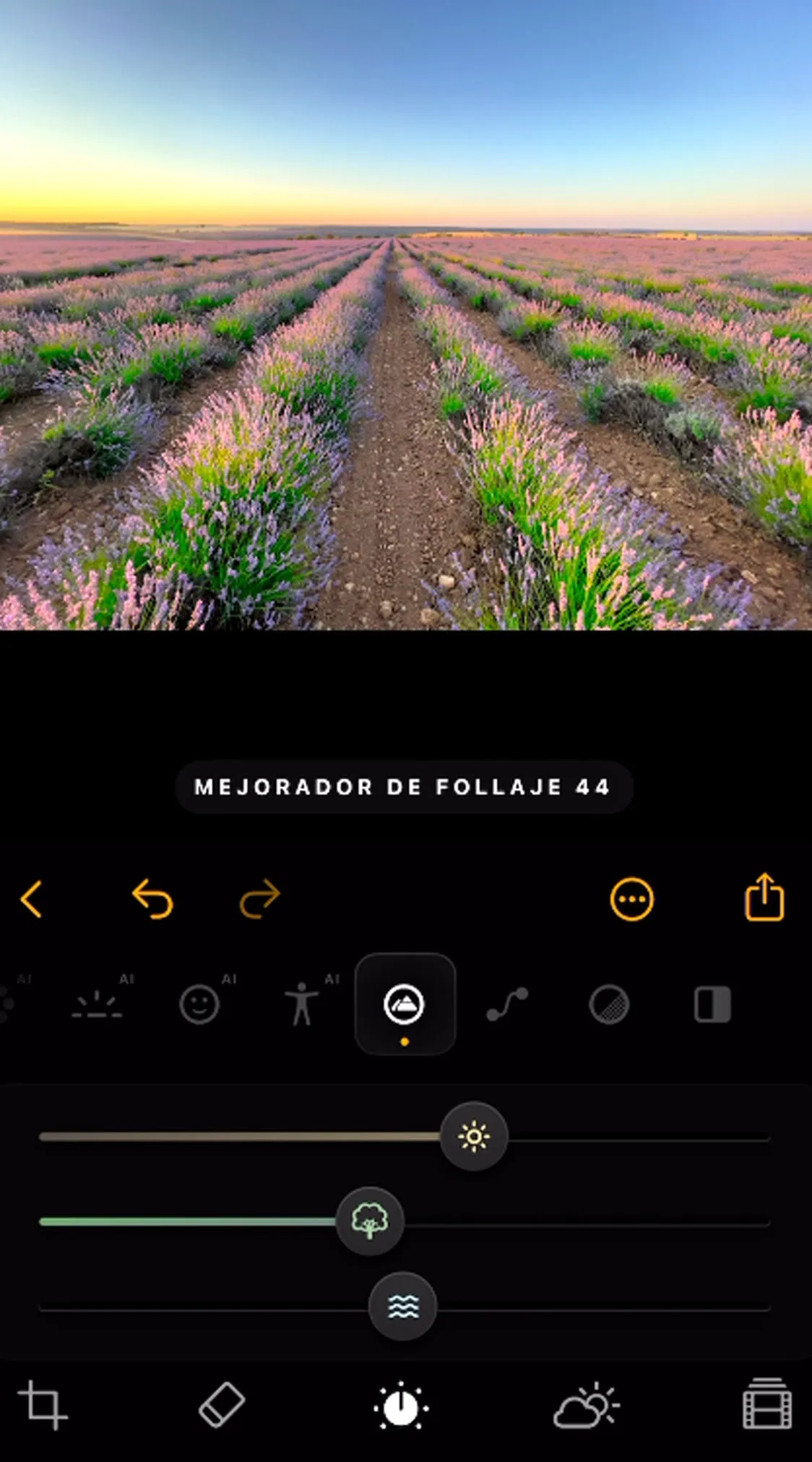Share the edited photo
The width and height of the screenshot is (812, 1462).
[x=764, y=897]
